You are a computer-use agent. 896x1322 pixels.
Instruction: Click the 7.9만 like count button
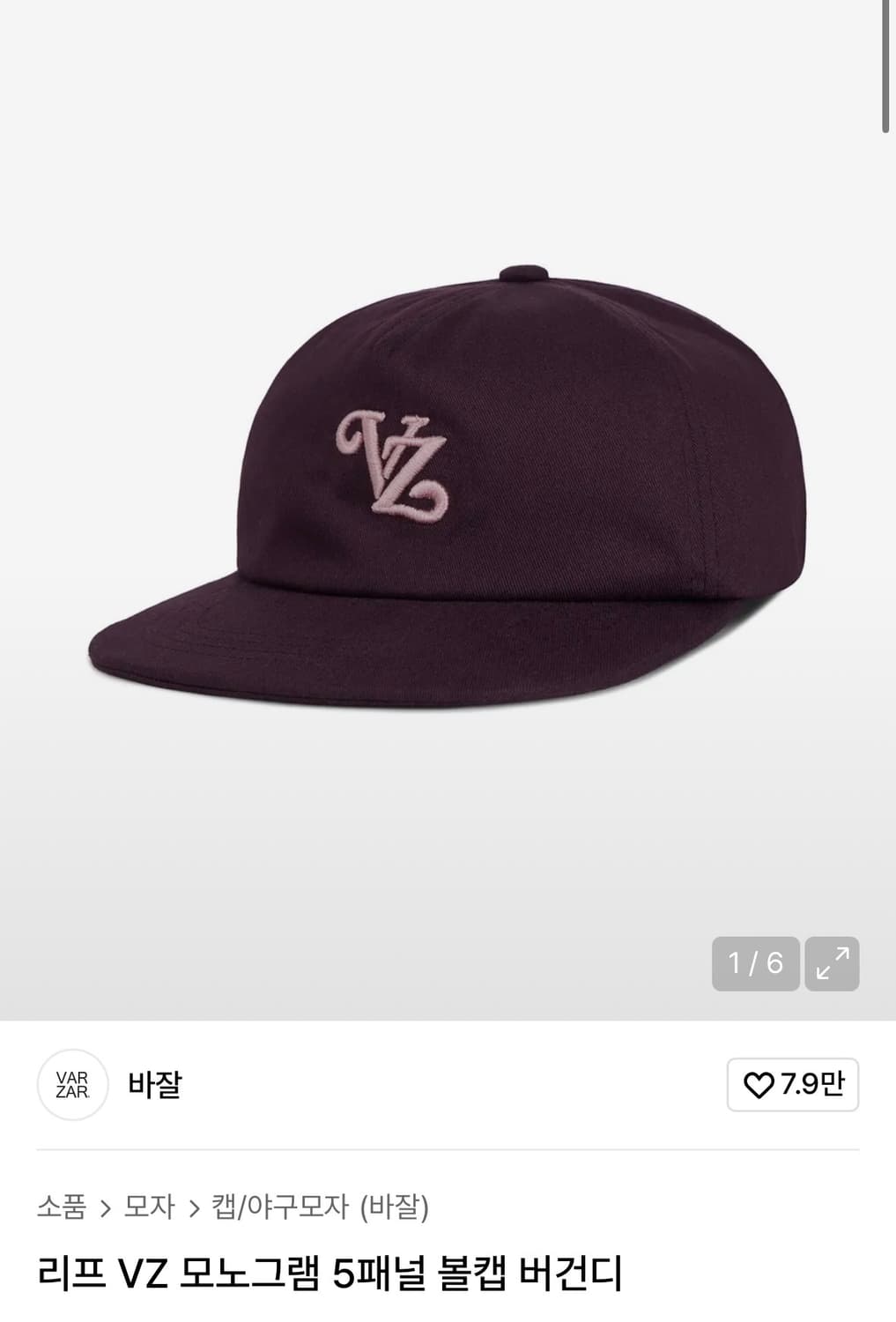click(x=792, y=1087)
